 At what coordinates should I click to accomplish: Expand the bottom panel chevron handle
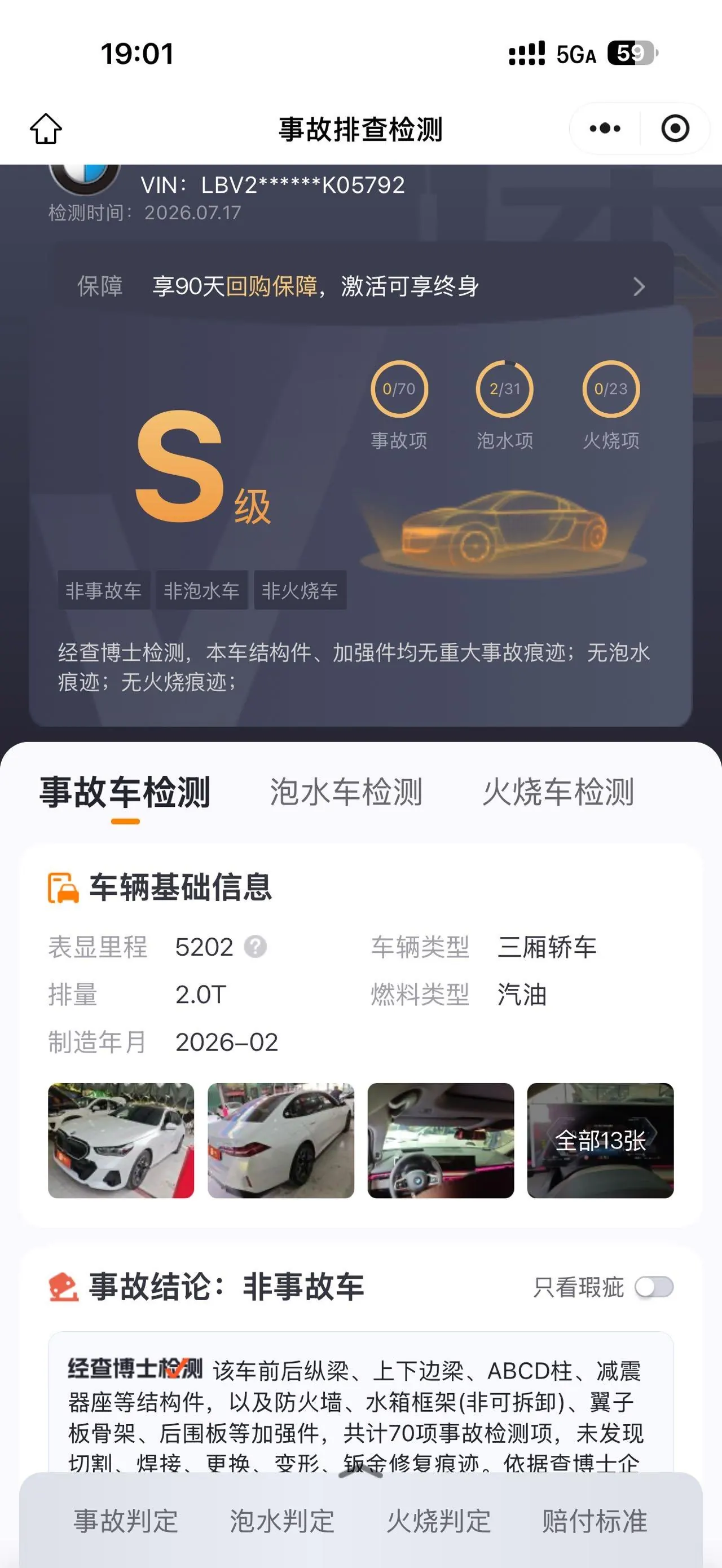click(x=360, y=1471)
